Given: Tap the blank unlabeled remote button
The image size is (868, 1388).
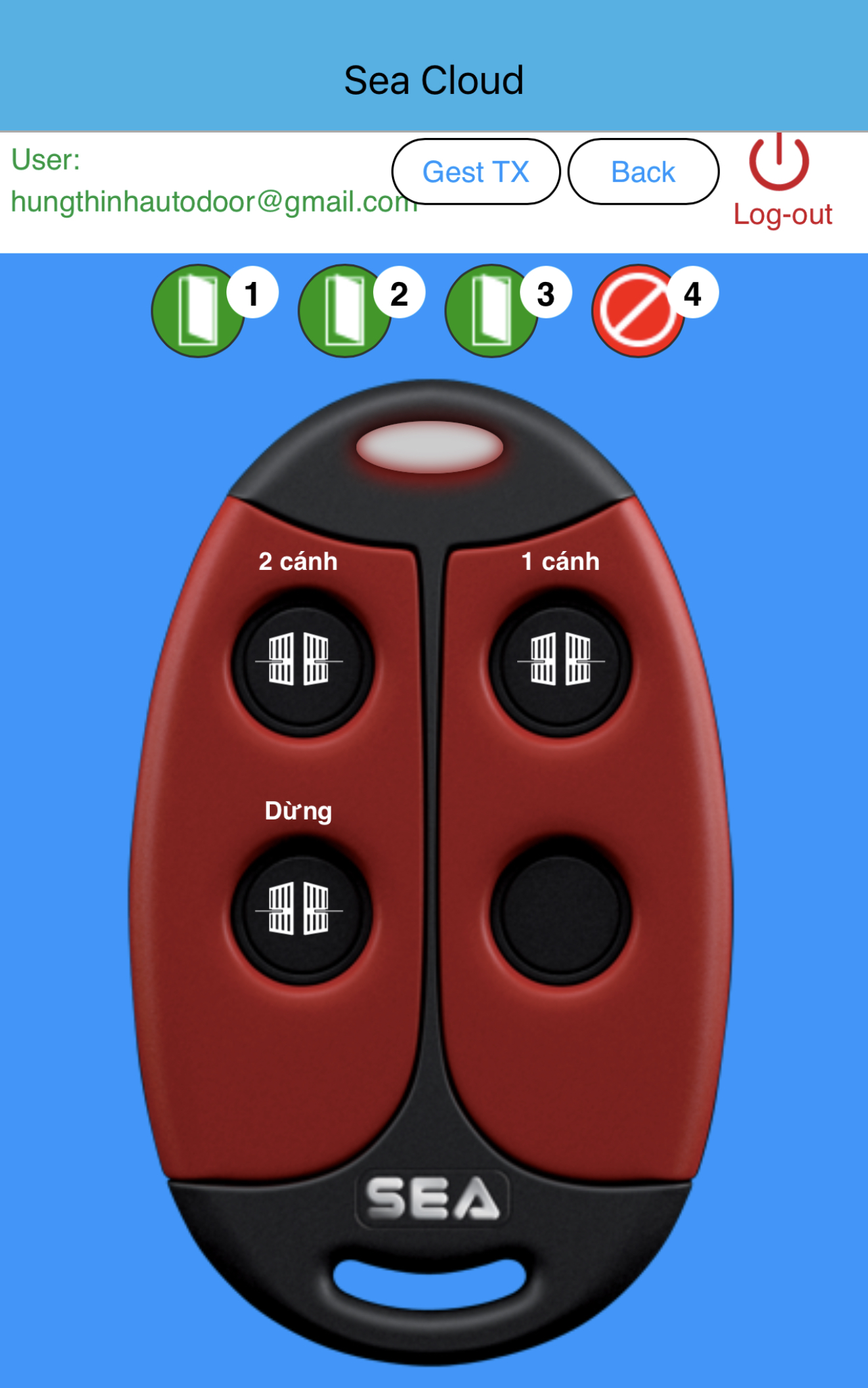Looking at the screenshot, I should click(x=560, y=910).
